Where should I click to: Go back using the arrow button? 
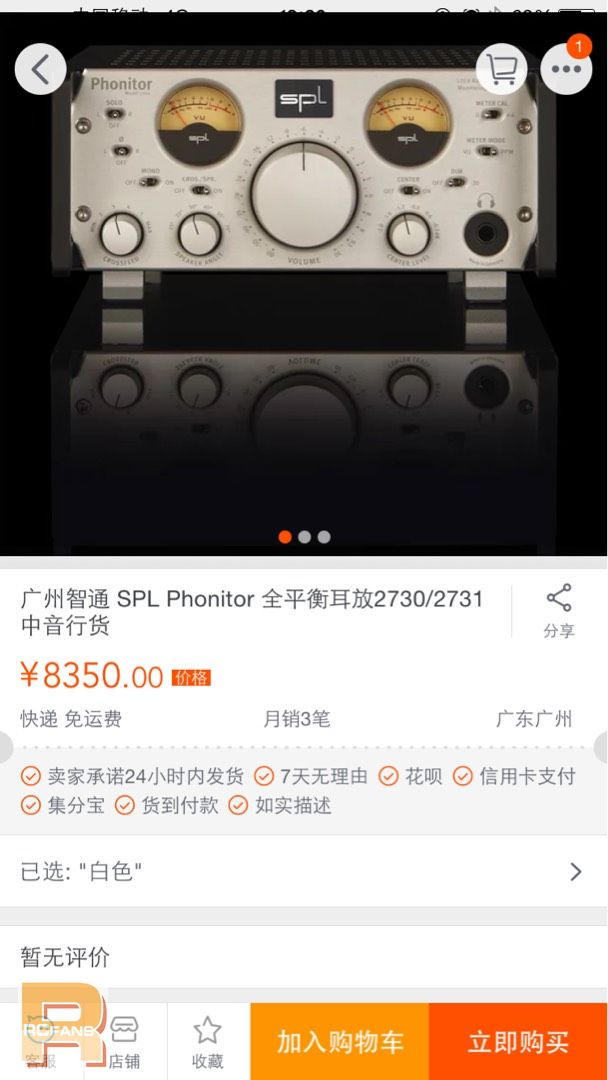click(41, 69)
